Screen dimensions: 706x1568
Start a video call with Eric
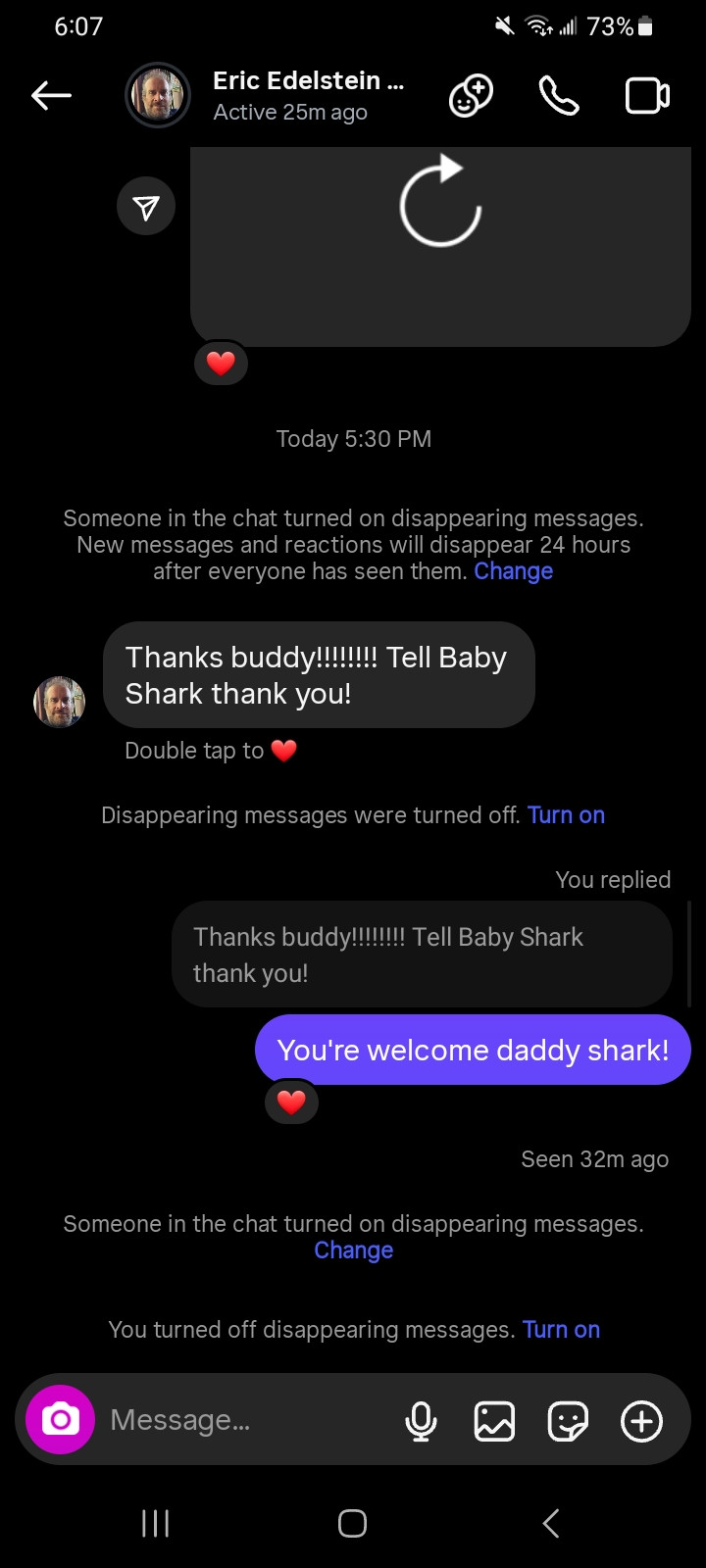point(647,96)
